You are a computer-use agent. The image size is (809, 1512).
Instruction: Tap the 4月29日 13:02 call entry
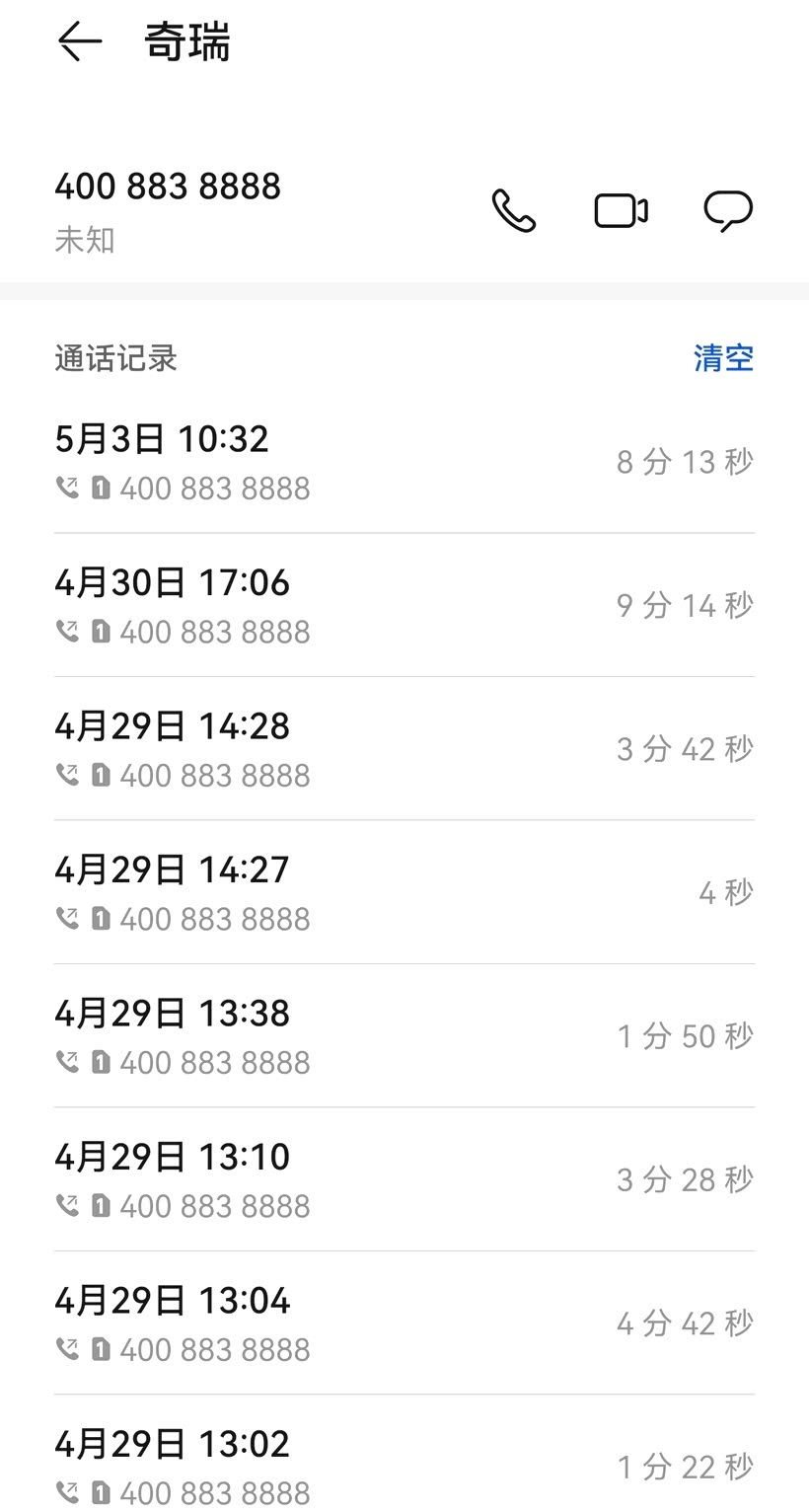pyautogui.click(x=404, y=1466)
